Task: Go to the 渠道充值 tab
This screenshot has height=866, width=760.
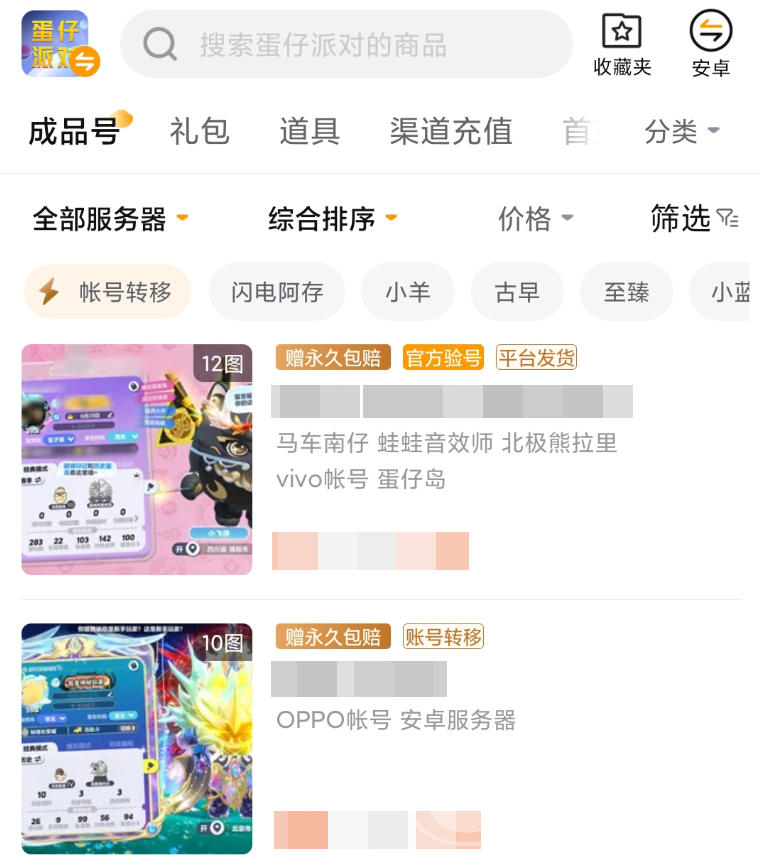Action: tap(451, 131)
